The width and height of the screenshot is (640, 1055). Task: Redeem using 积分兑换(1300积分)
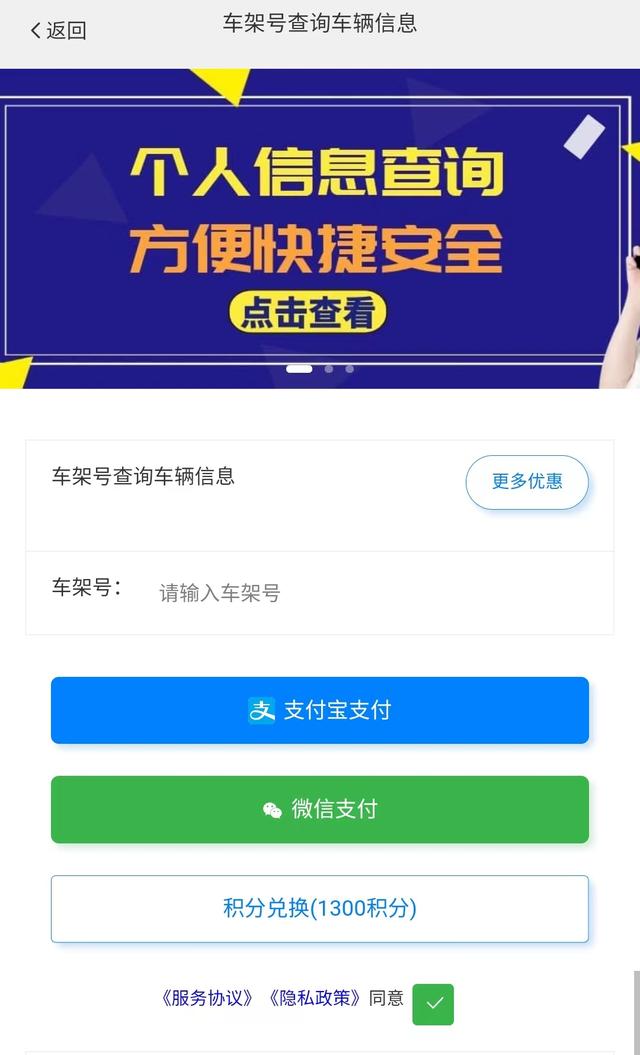320,908
